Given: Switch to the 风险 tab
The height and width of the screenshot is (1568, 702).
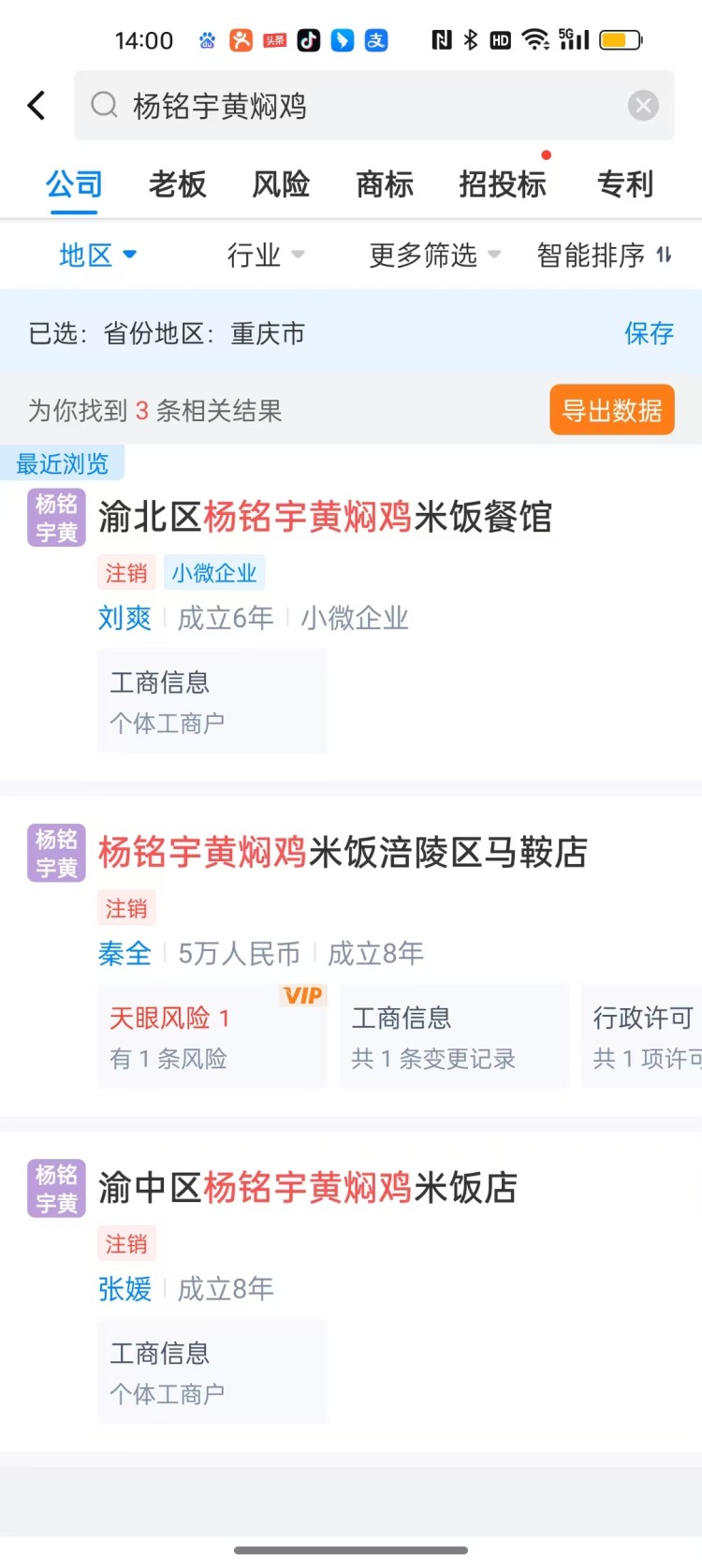Looking at the screenshot, I should pos(281,184).
